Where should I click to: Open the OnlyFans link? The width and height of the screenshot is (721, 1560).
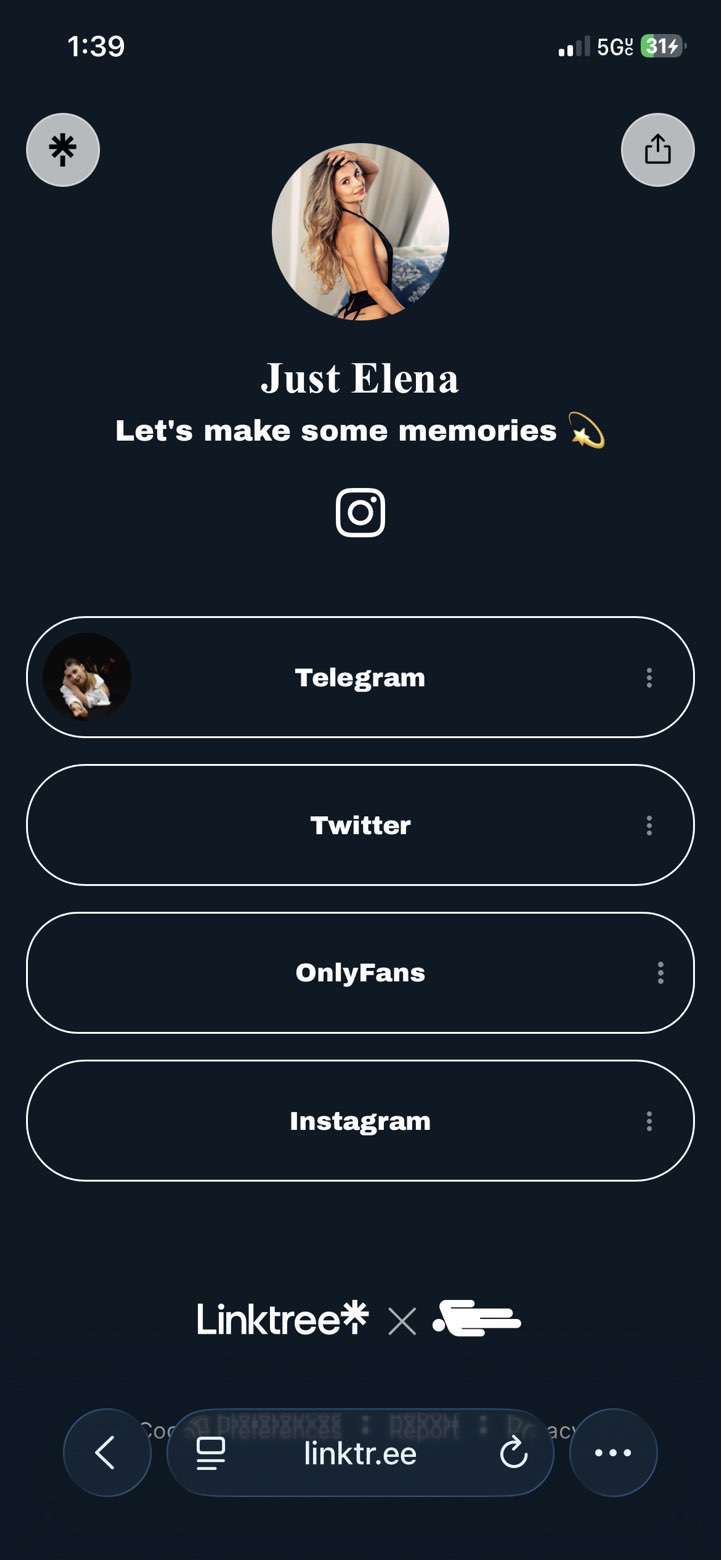[x=360, y=973]
